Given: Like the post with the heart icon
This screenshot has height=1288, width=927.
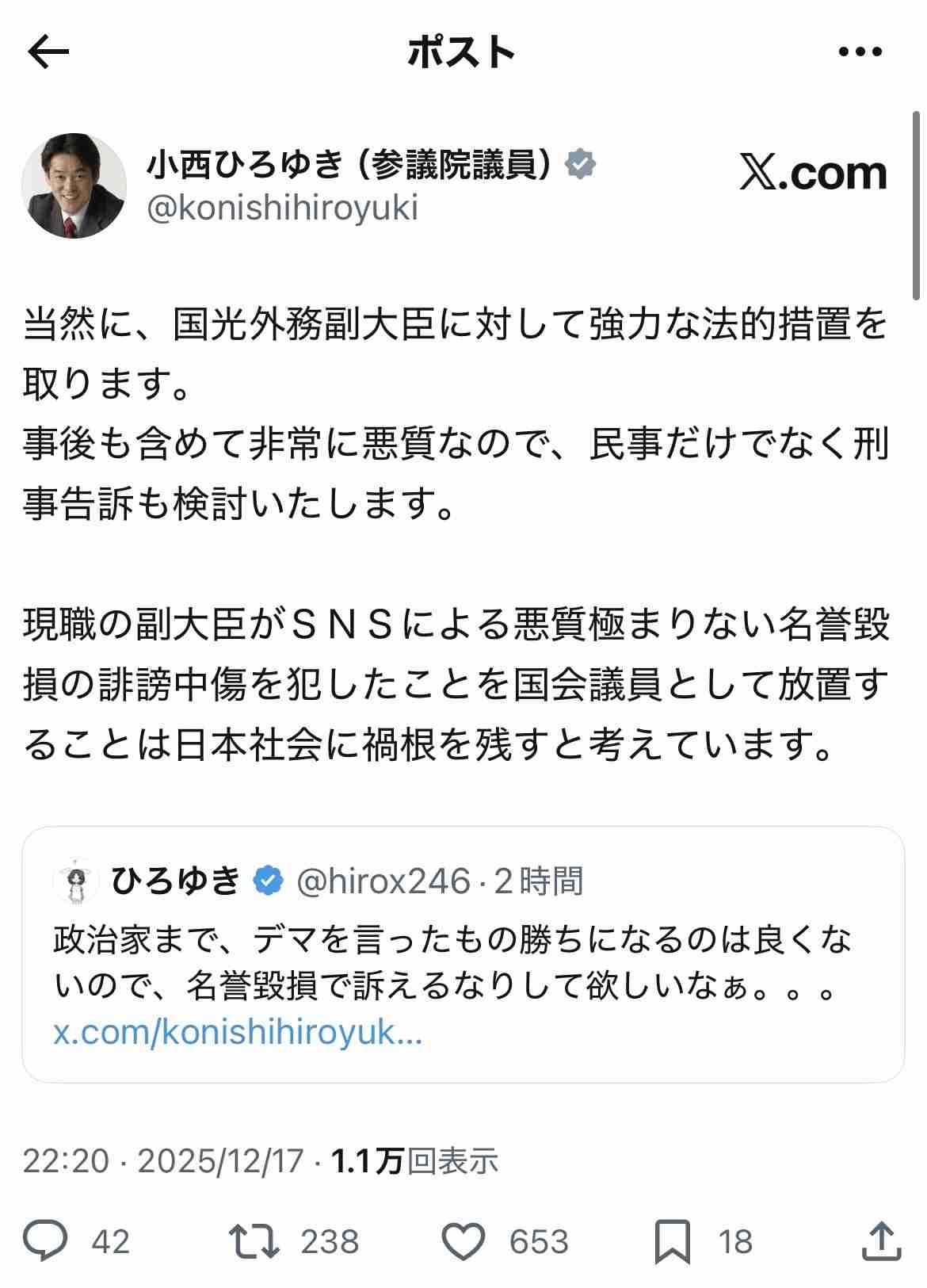Looking at the screenshot, I should pyautogui.click(x=463, y=1241).
